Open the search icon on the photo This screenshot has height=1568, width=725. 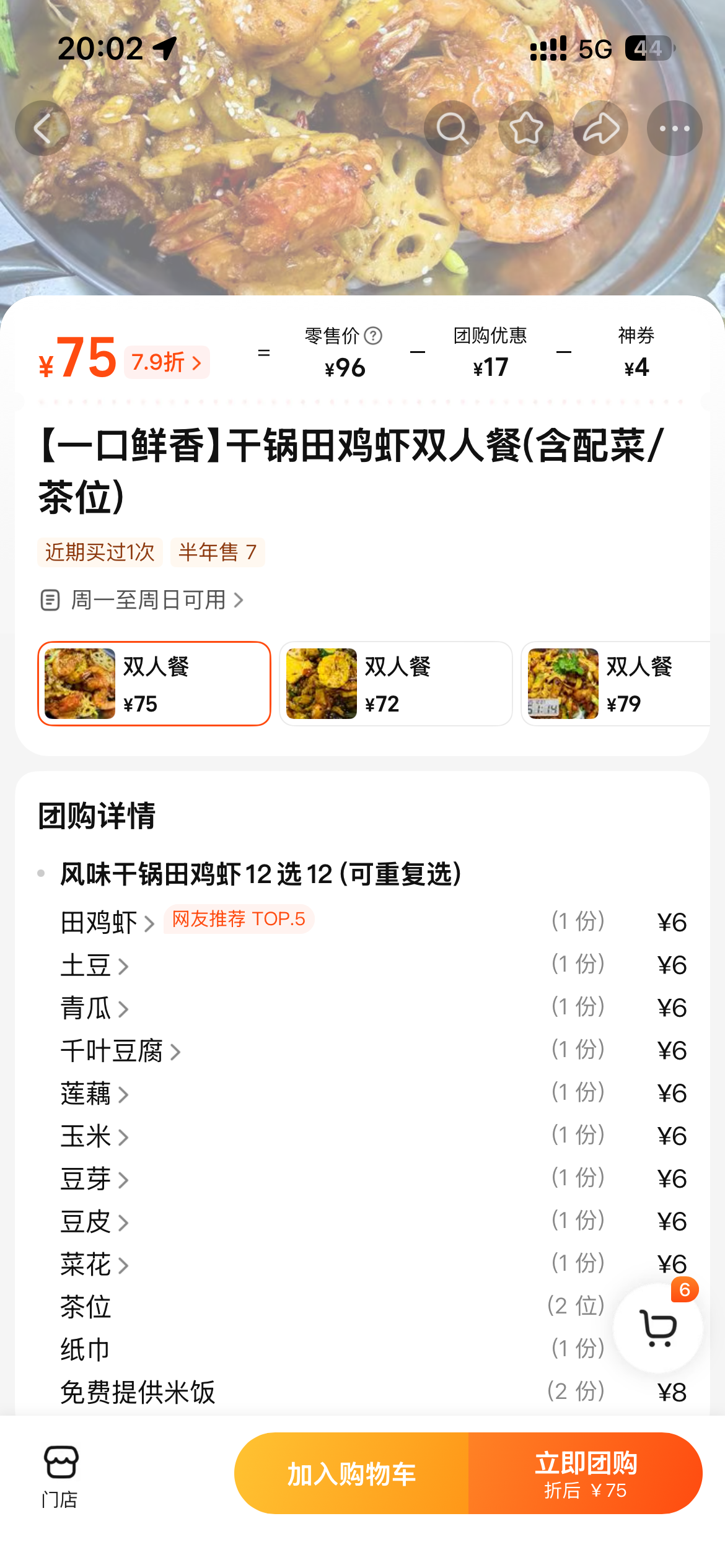[x=453, y=128]
